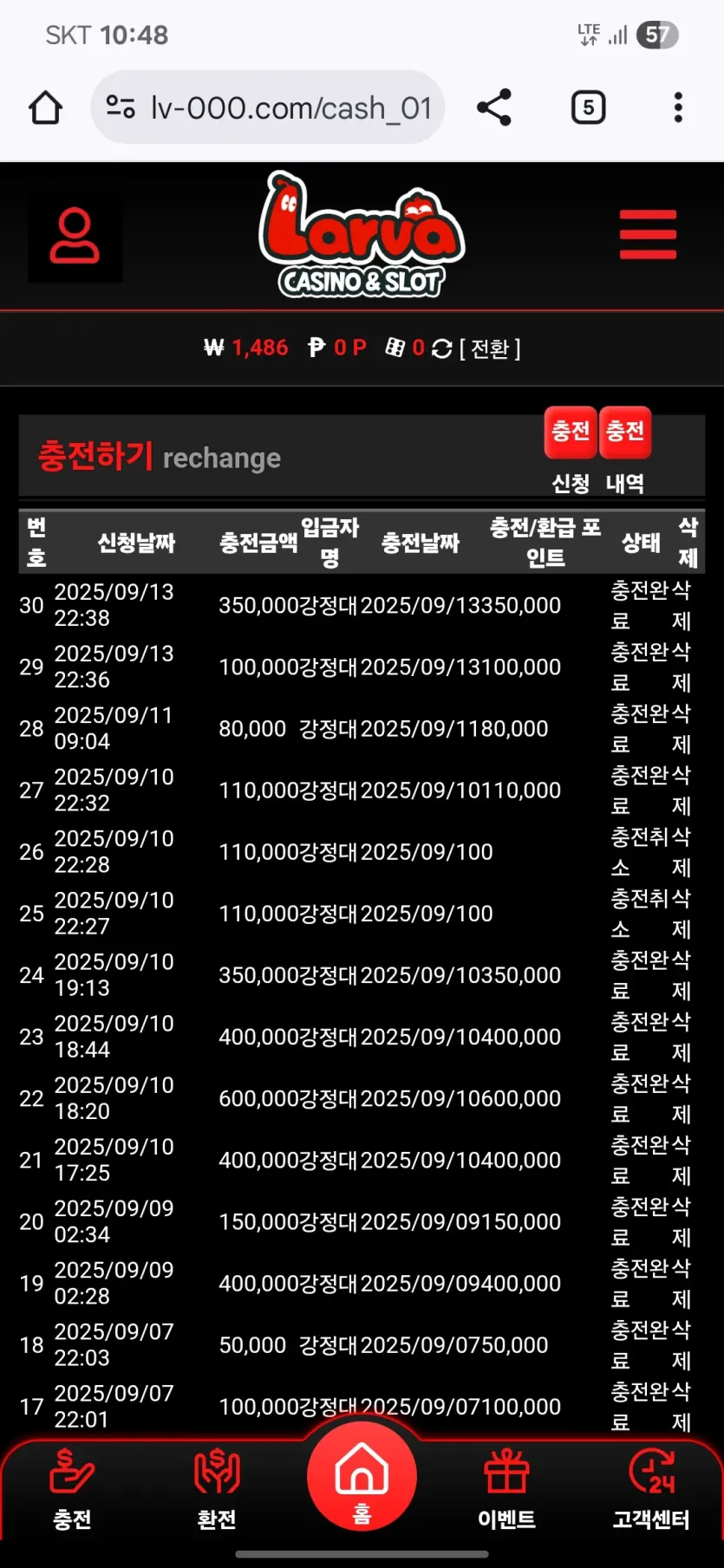
Task: Tap the lv-000.com address bar
Action: [x=268, y=107]
